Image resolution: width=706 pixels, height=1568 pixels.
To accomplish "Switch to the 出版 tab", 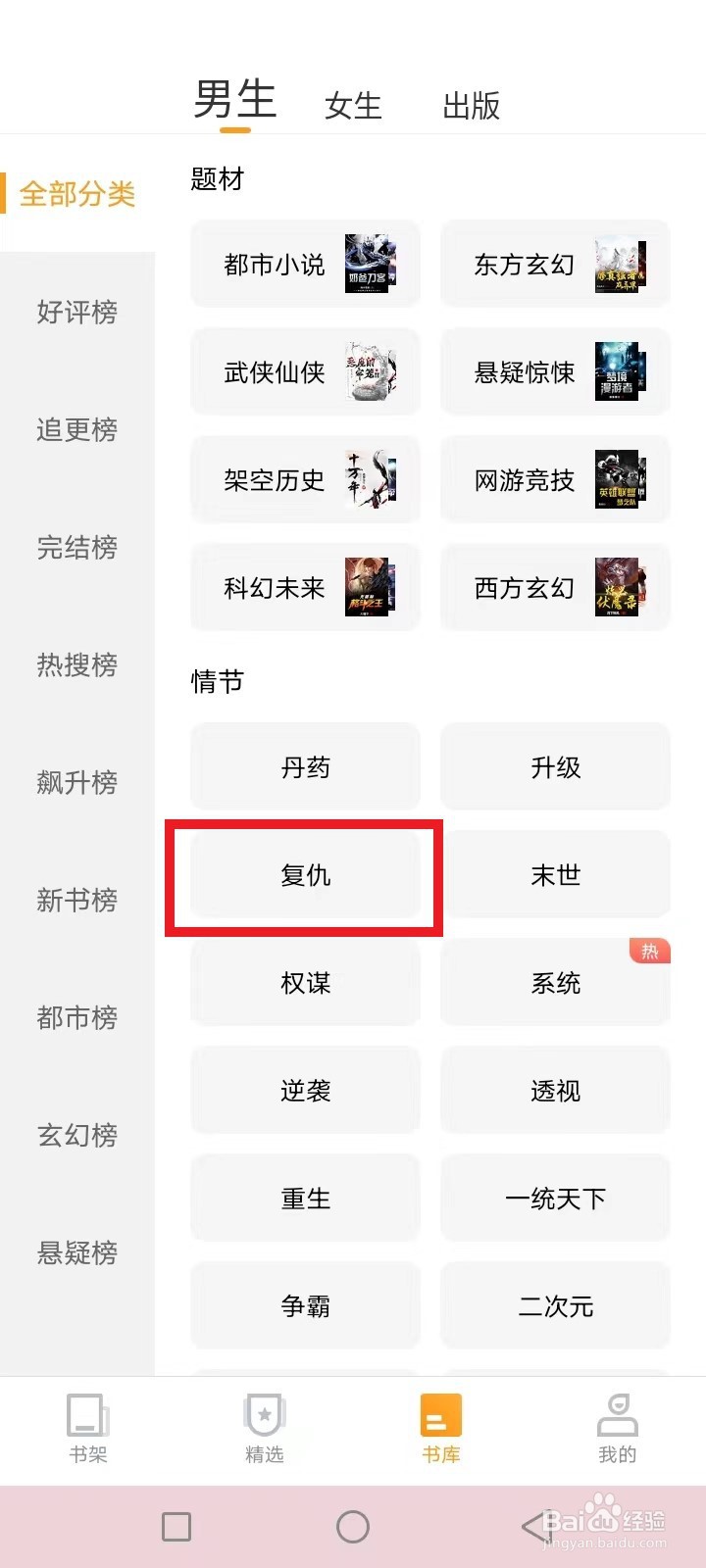I will click(471, 106).
